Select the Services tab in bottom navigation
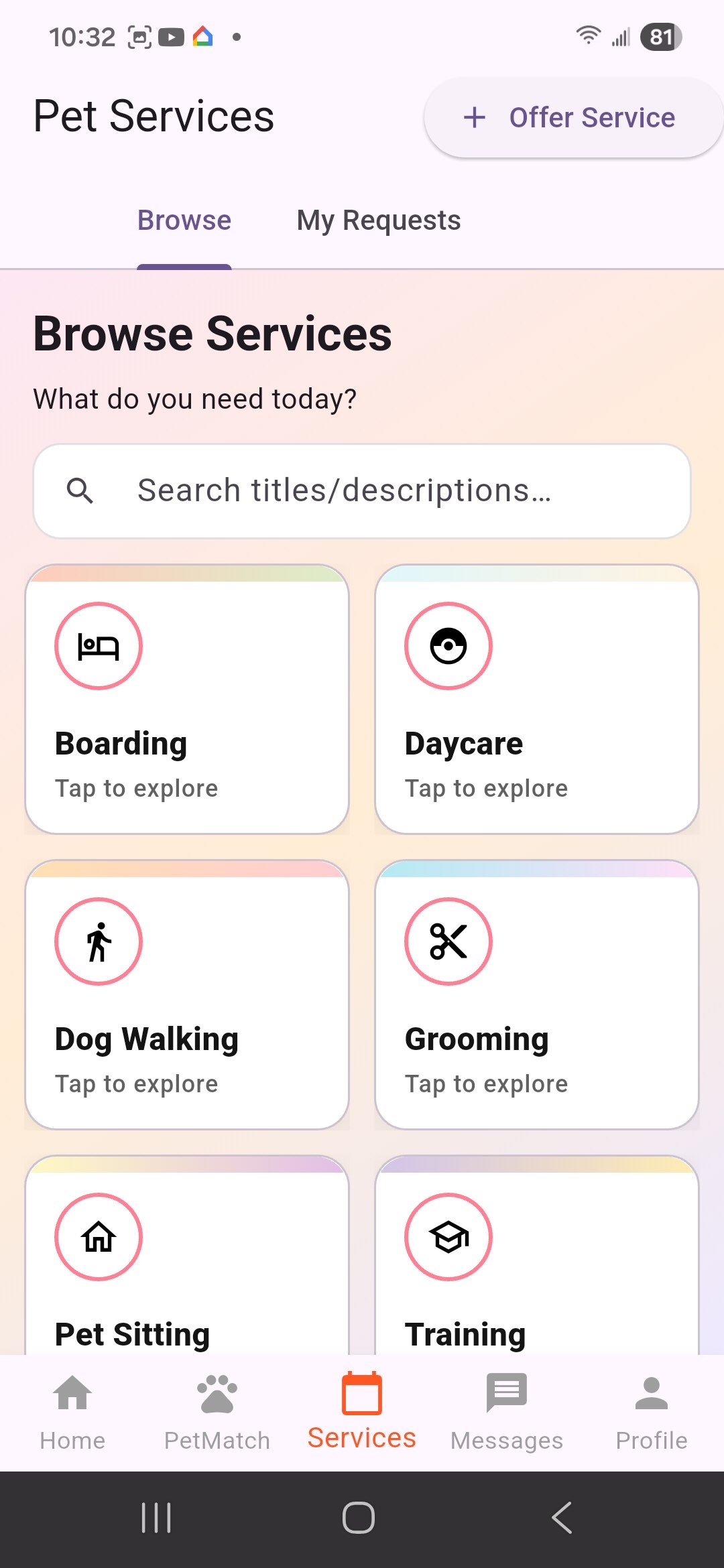Image resolution: width=724 pixels, height=1568 pixels. tap(362, 1411)
